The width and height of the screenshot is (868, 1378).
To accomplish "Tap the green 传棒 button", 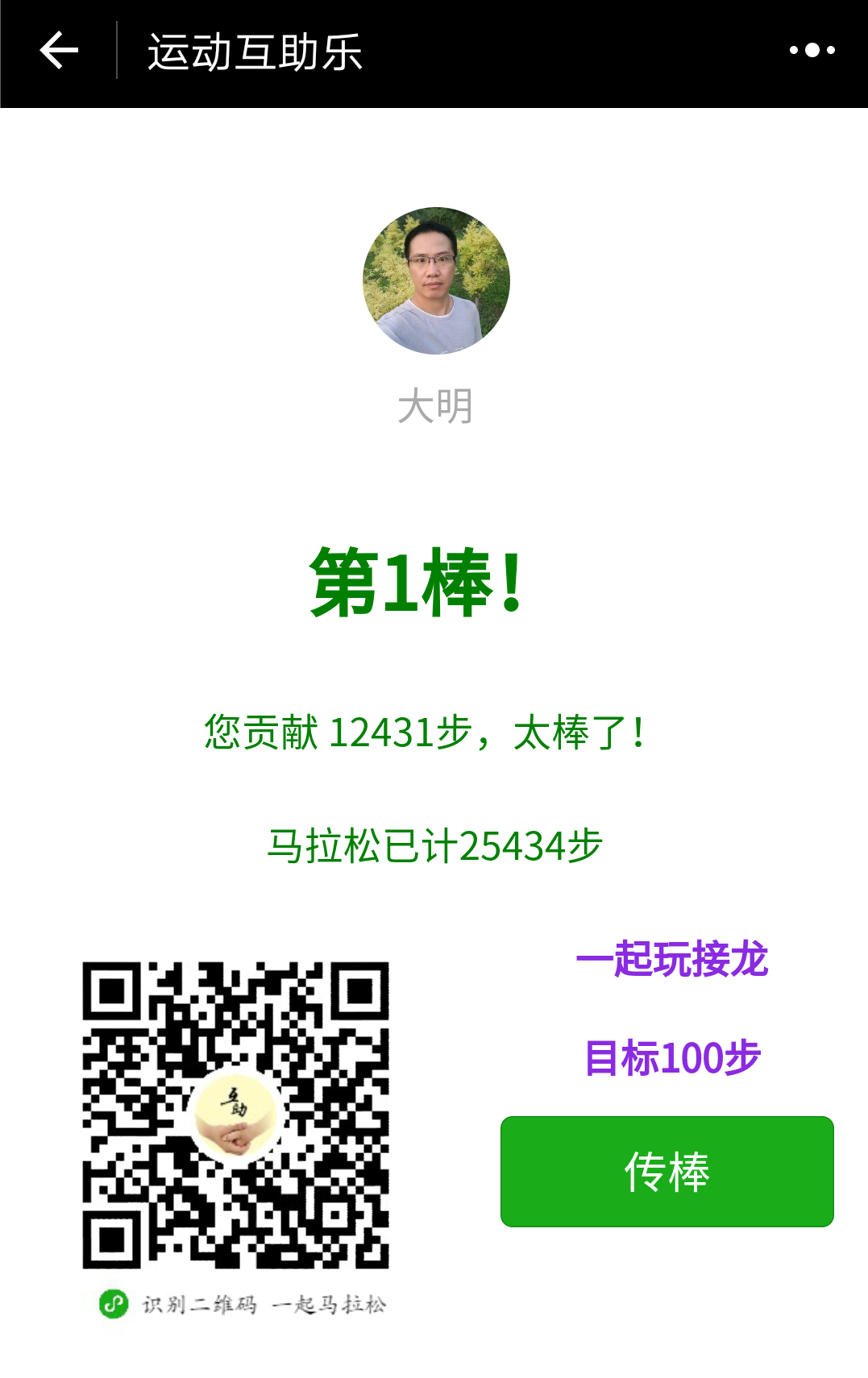I will [667, 1171].
